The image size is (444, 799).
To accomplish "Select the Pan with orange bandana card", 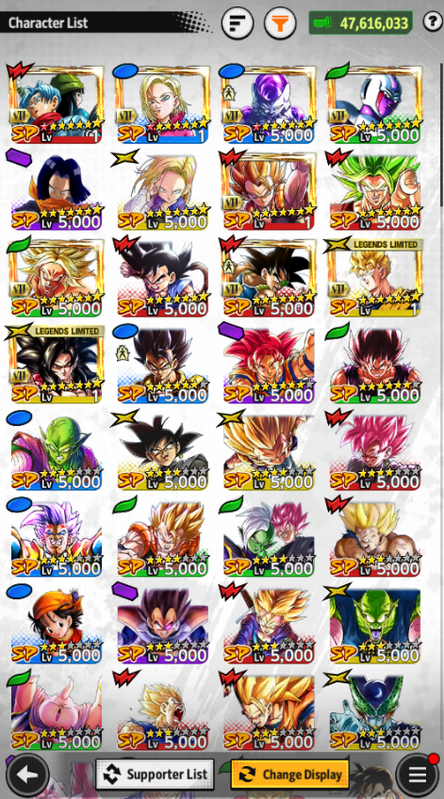I will point(56,624).
